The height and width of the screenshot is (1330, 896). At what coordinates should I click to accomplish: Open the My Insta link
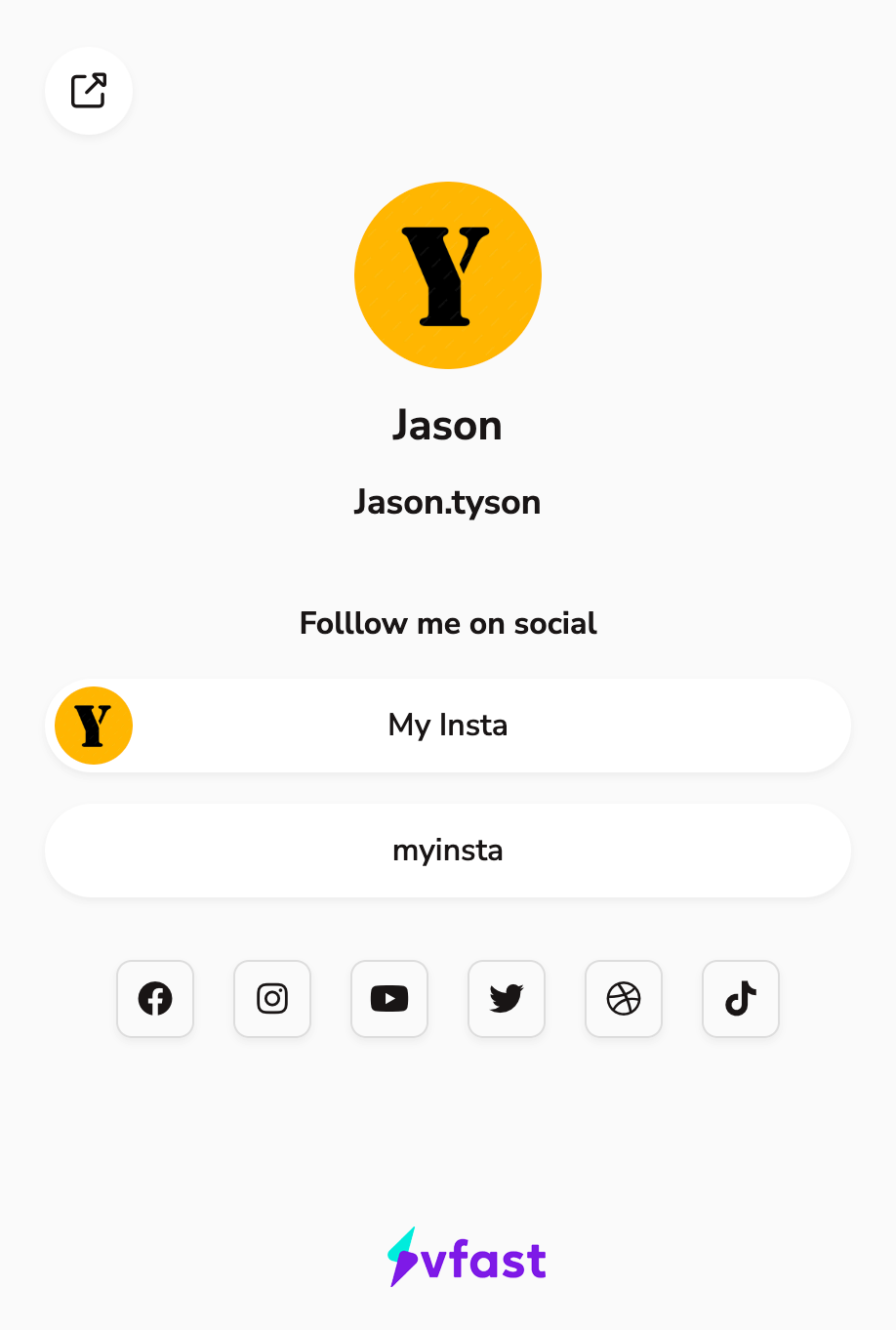[x=448, y=726]
